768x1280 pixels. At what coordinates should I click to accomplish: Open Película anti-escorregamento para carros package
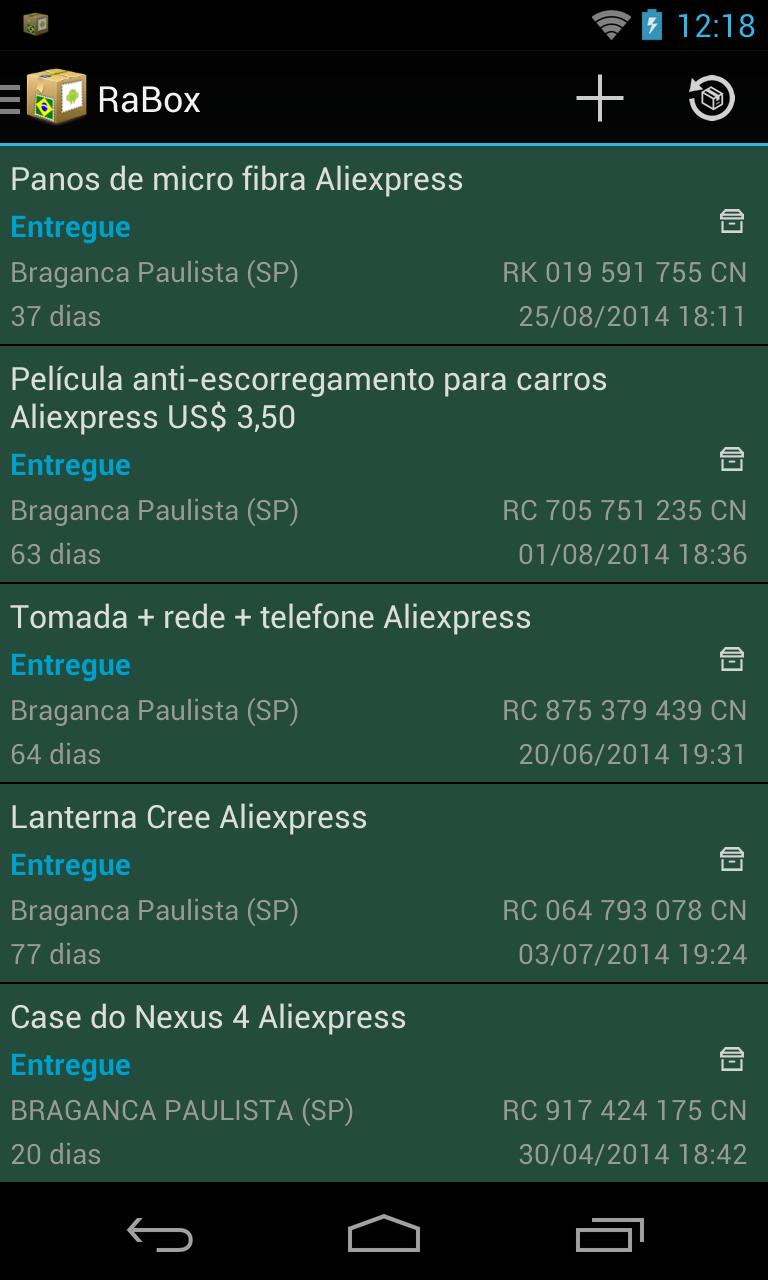pos(384,465)
